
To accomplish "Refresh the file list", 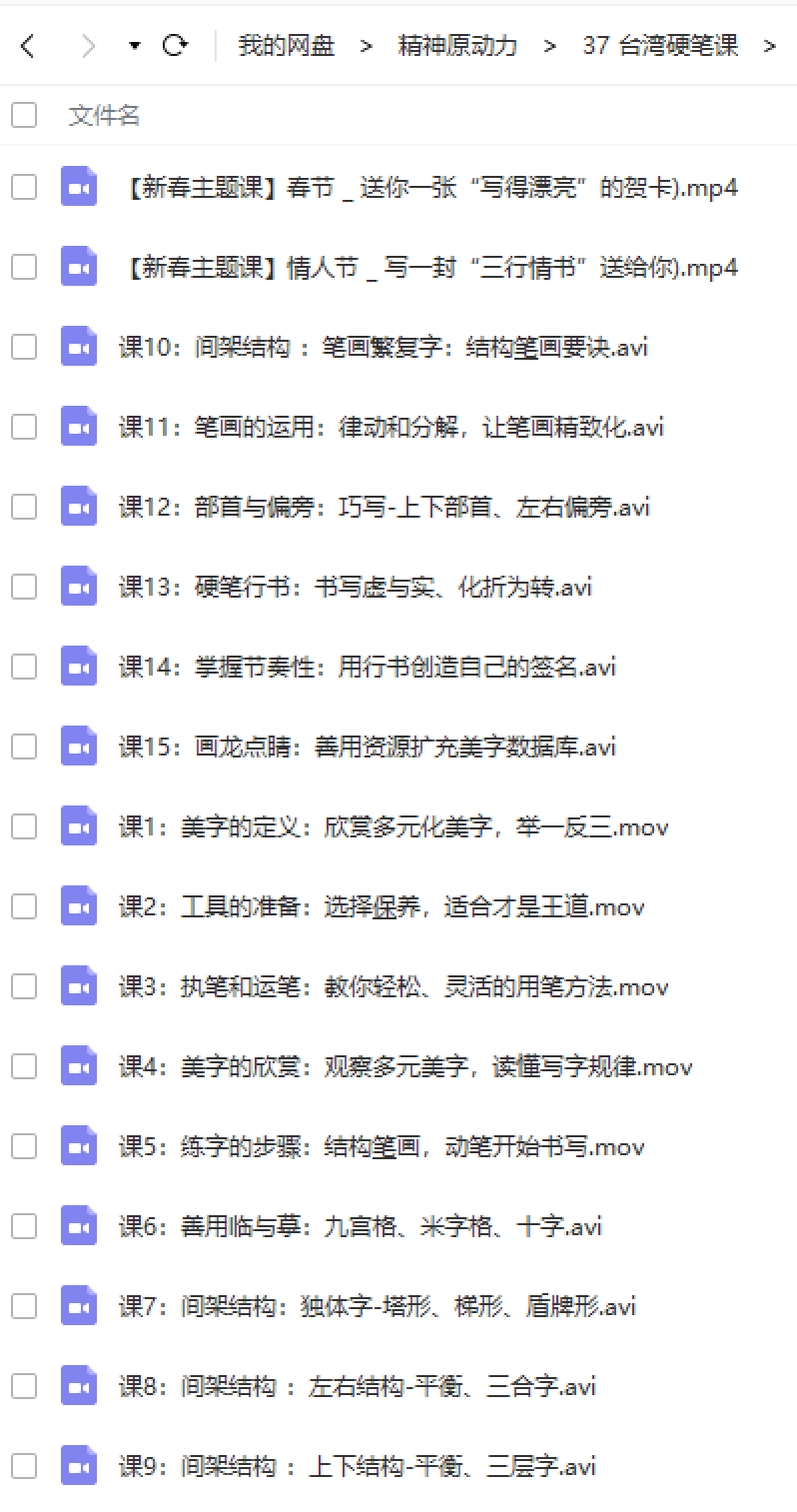I will [x=175, y=45].
